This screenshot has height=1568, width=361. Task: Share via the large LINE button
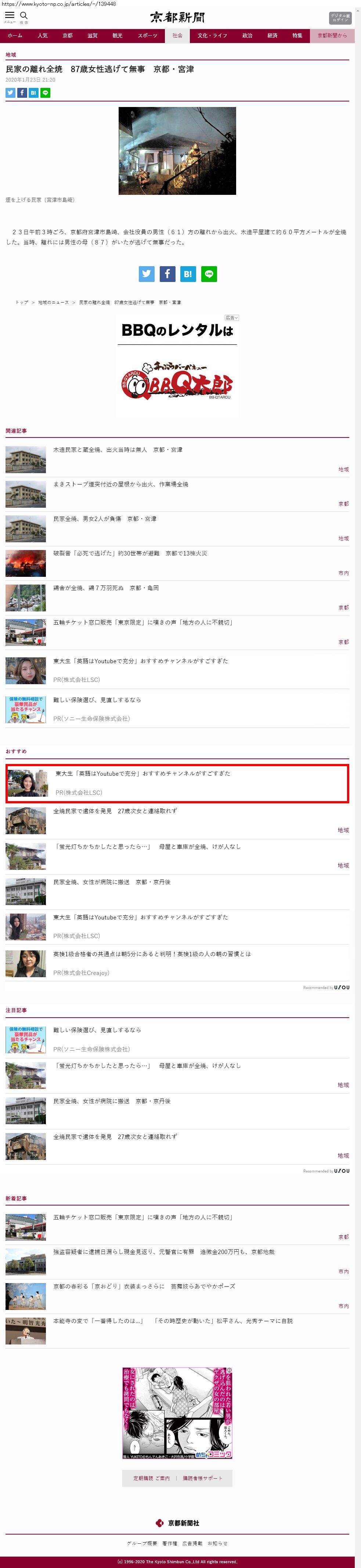pyautogui.click(x=209, y=274)
